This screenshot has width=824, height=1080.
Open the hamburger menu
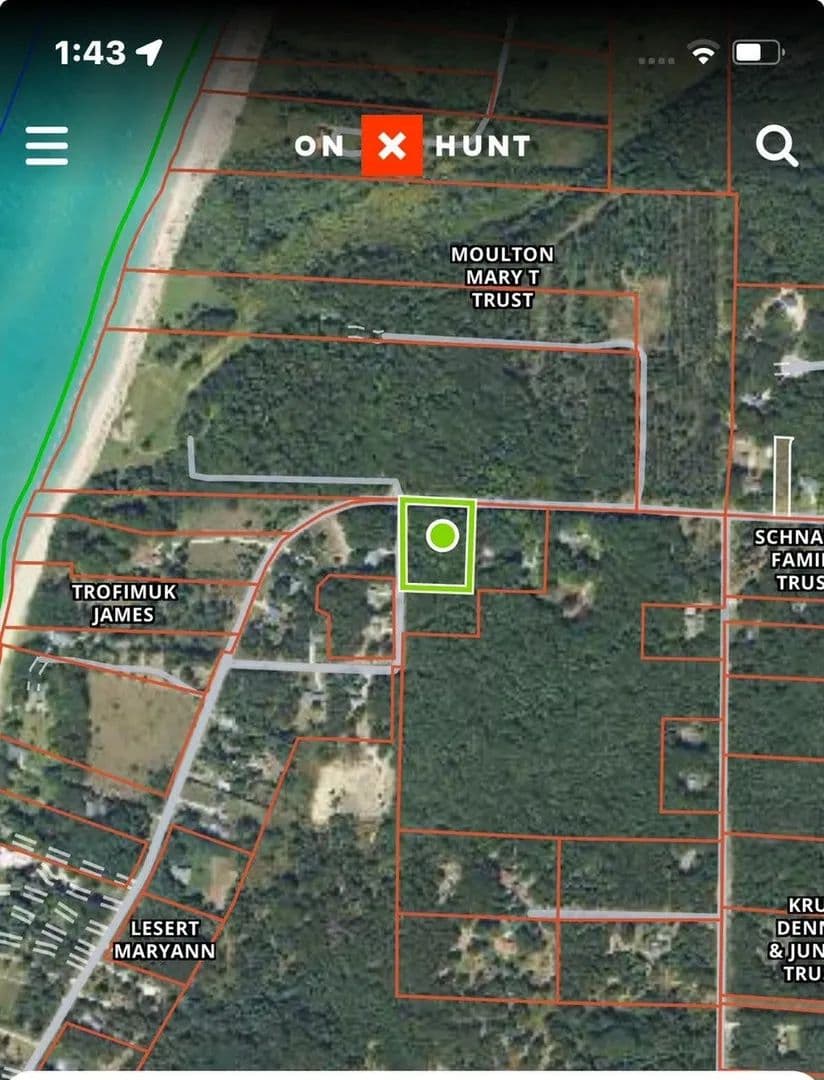[x=47, y=146]
